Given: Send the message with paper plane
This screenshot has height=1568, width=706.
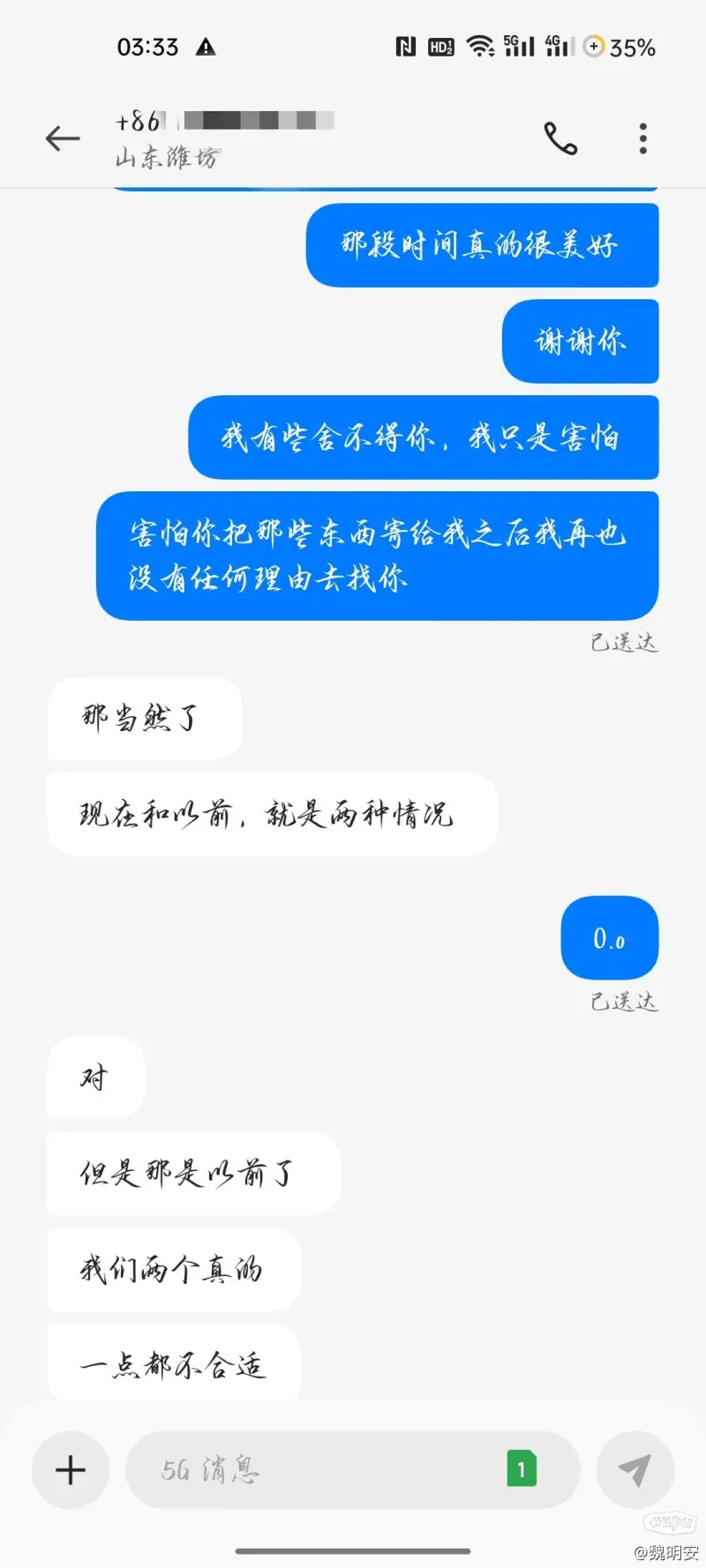Looking at the screenshot, I should coord(635,1470).
